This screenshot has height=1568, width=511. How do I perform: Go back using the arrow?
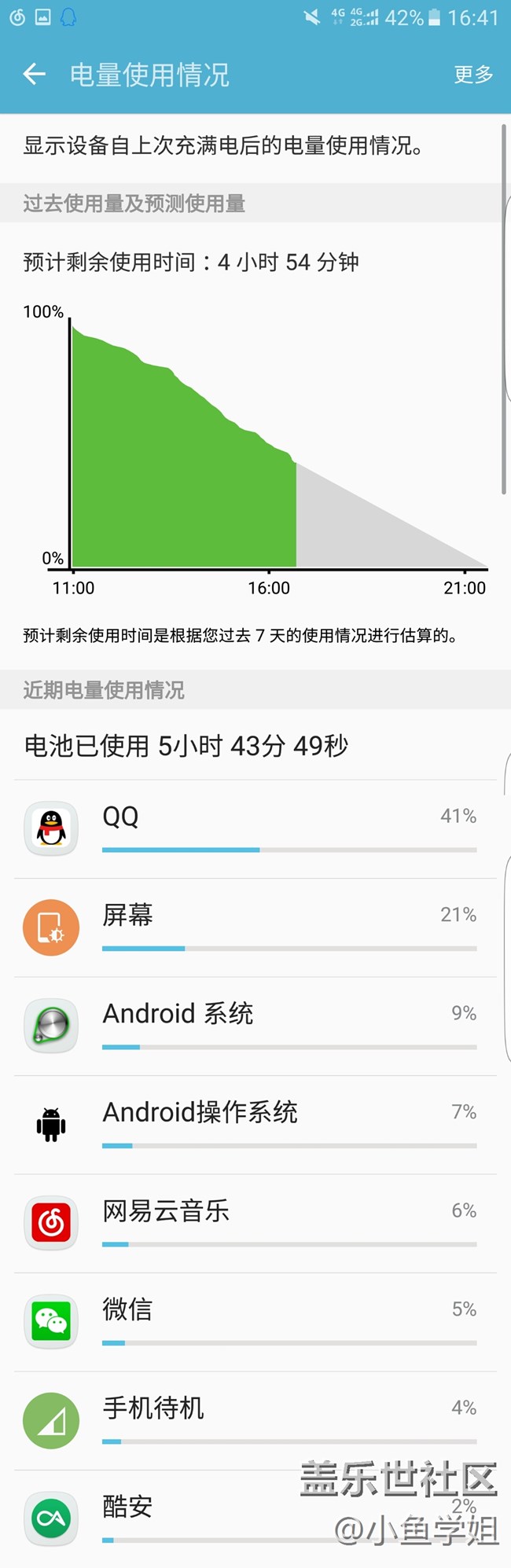35,75
